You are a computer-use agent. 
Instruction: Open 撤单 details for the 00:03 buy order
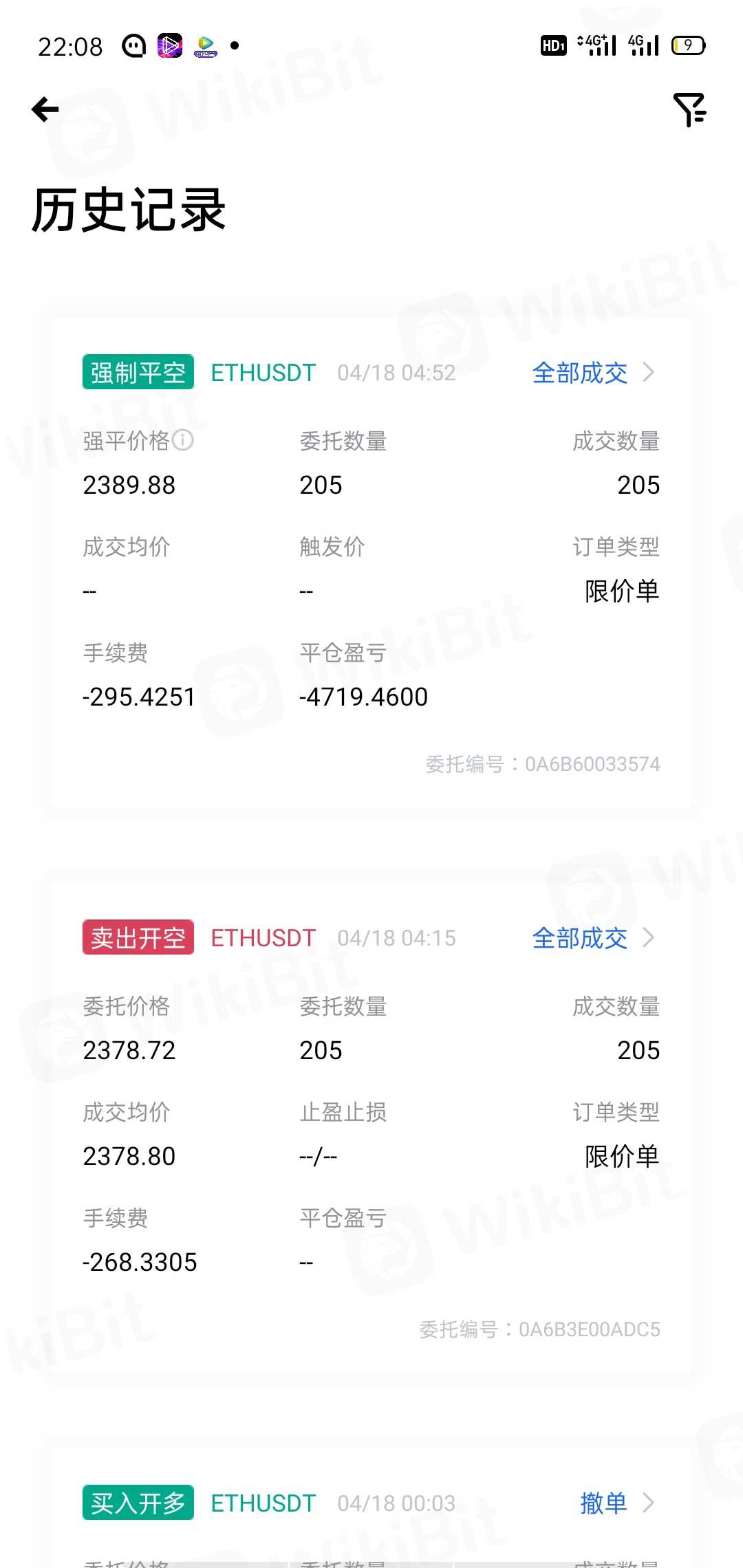pyautogui.click(x=616, y=1503)
